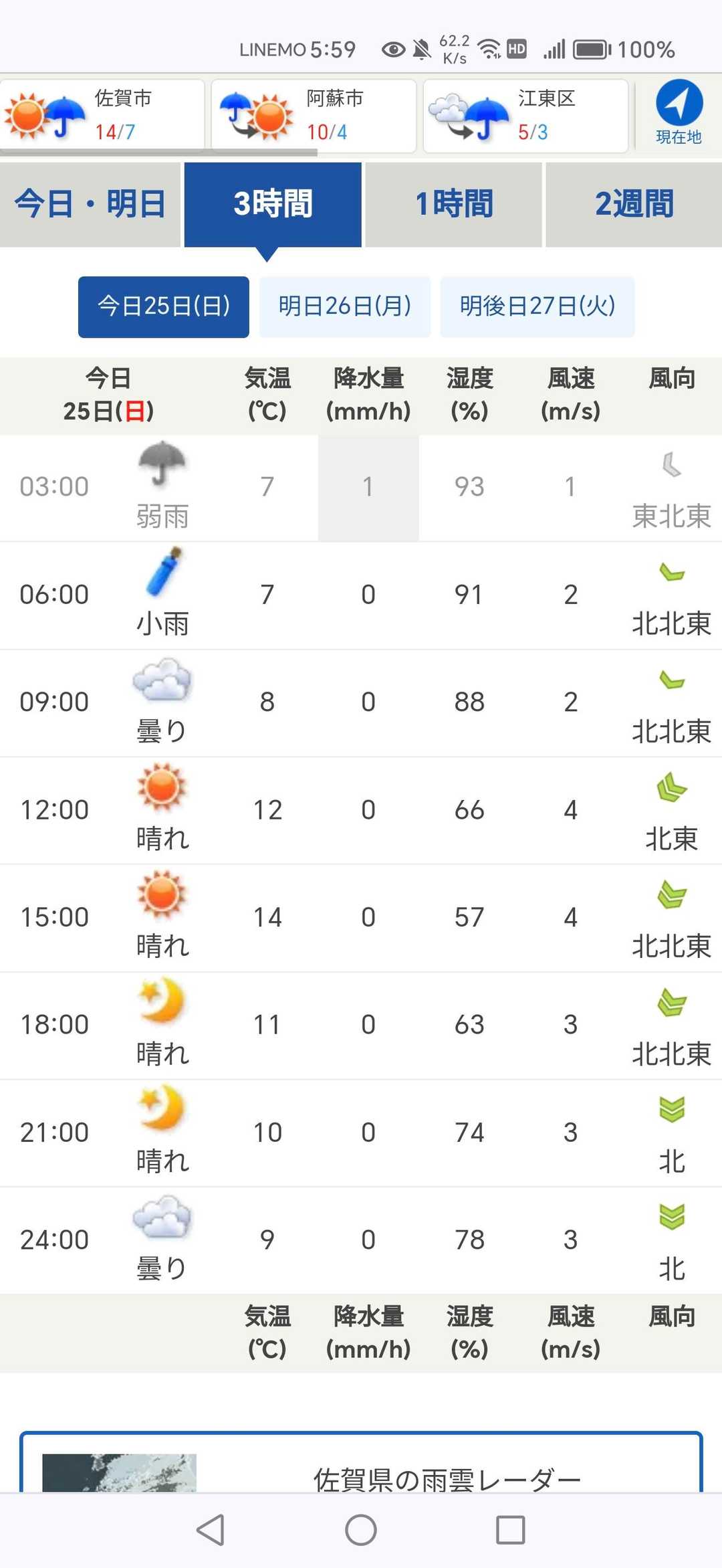Open the 阿蘇市 weather card
722x1568 pixels.
pyautogui.click(x=314, y=116)
